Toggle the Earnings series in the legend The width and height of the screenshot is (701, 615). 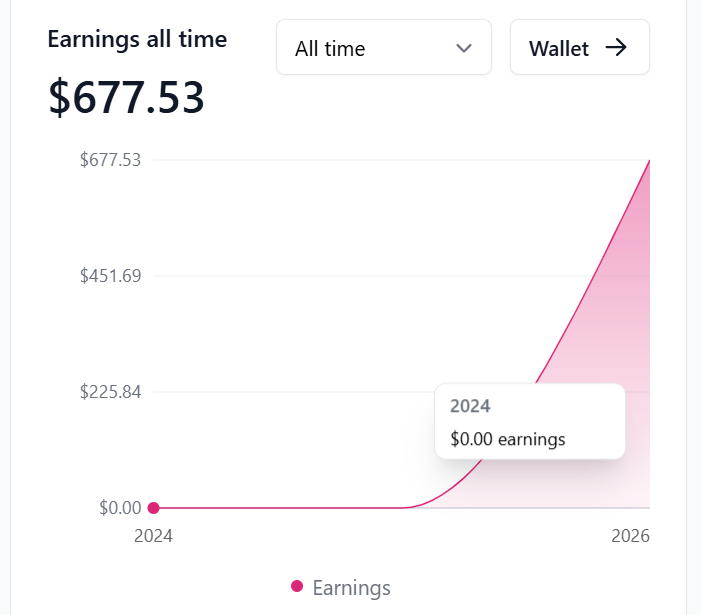tap(341, 587)
